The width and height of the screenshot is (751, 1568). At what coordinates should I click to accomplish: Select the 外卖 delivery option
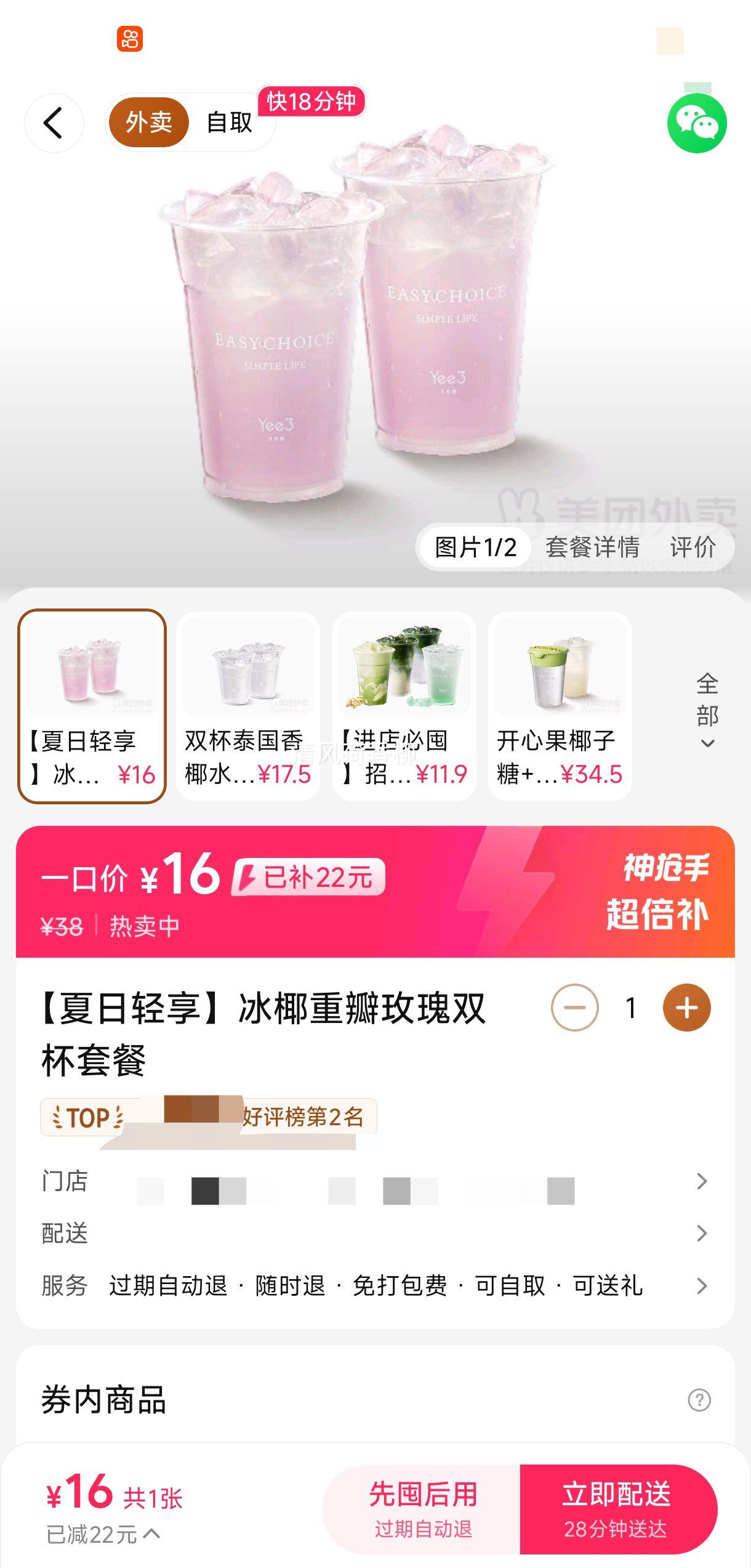pos(148,122)
